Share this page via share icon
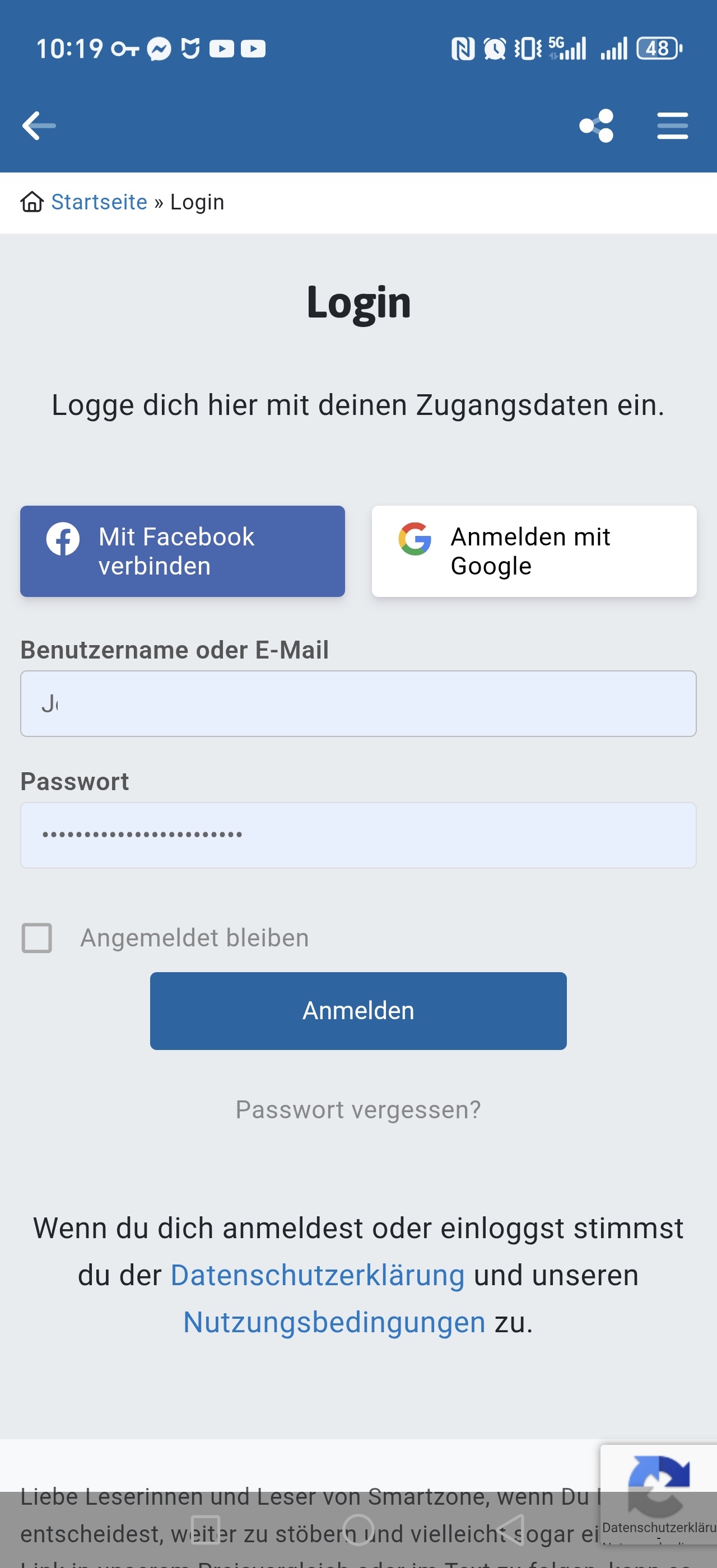717x1568 pixels. (x=596, y=126)
